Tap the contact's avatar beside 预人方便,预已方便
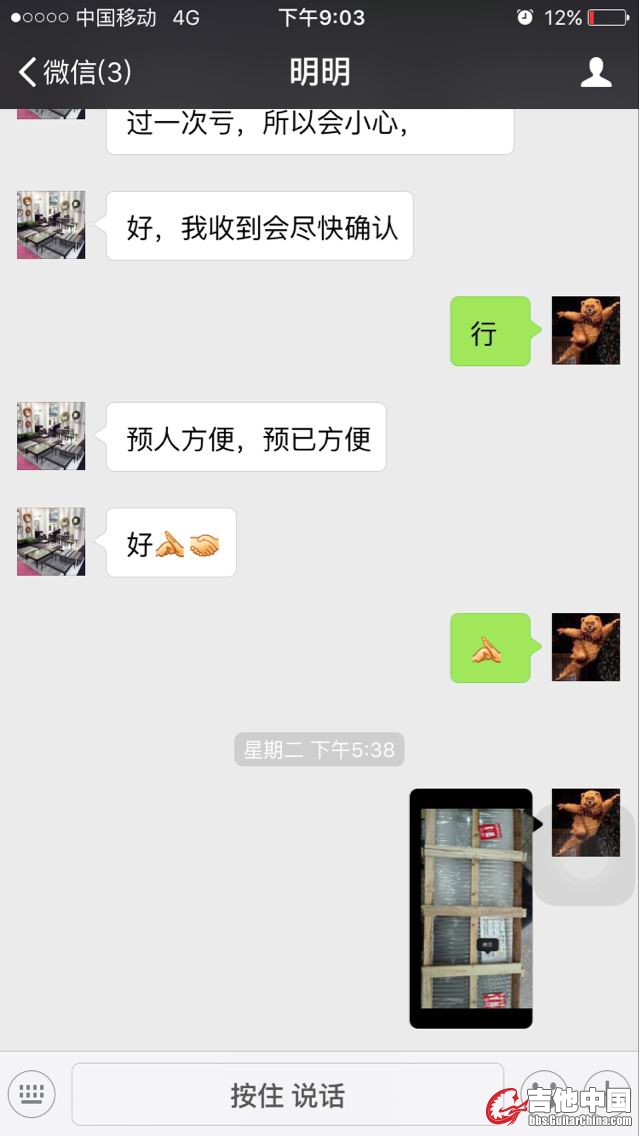 pos(51,436)
